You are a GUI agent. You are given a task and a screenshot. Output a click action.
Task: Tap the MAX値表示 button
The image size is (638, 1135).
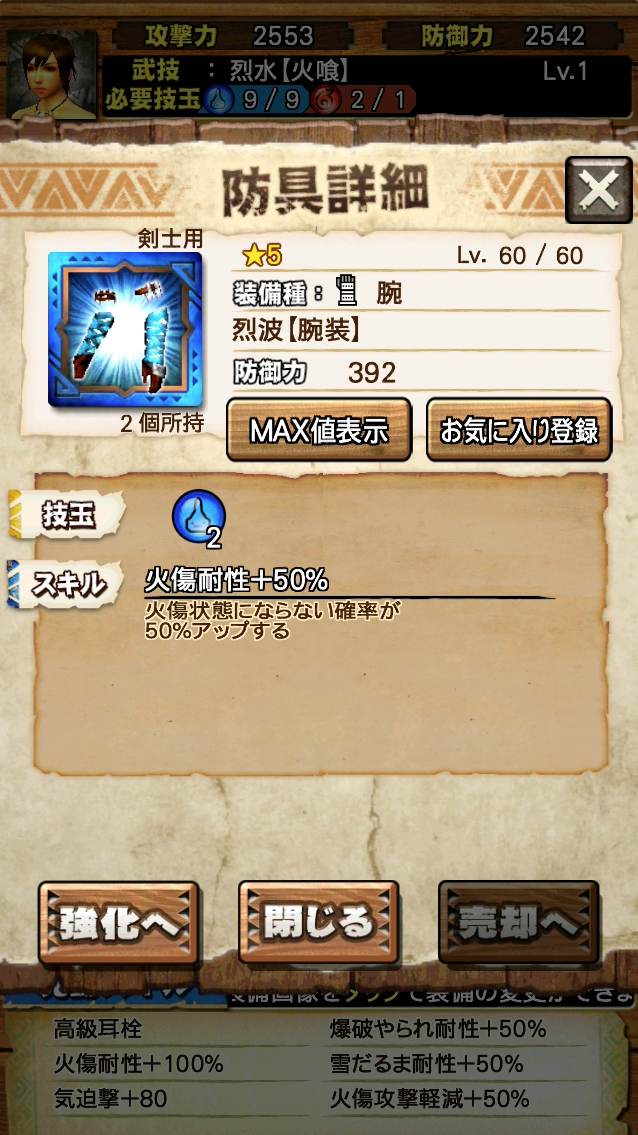coord(319,430)
